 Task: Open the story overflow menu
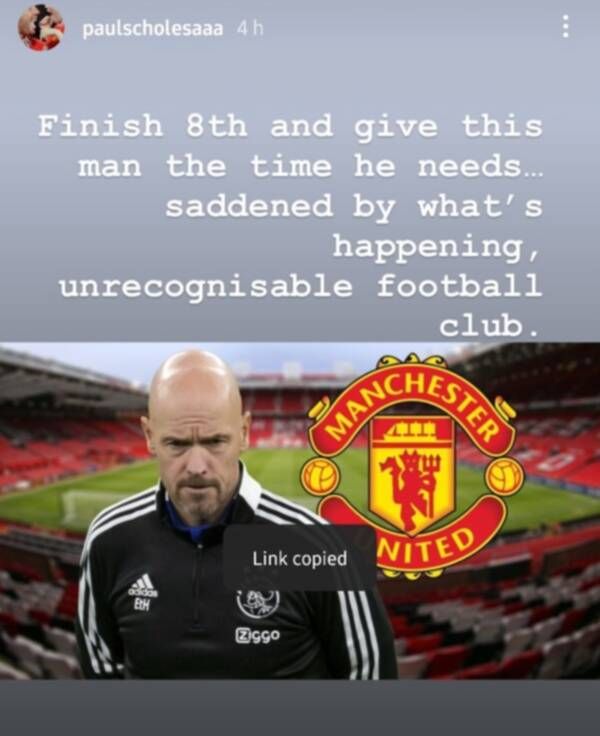click(x=565, y=28)
